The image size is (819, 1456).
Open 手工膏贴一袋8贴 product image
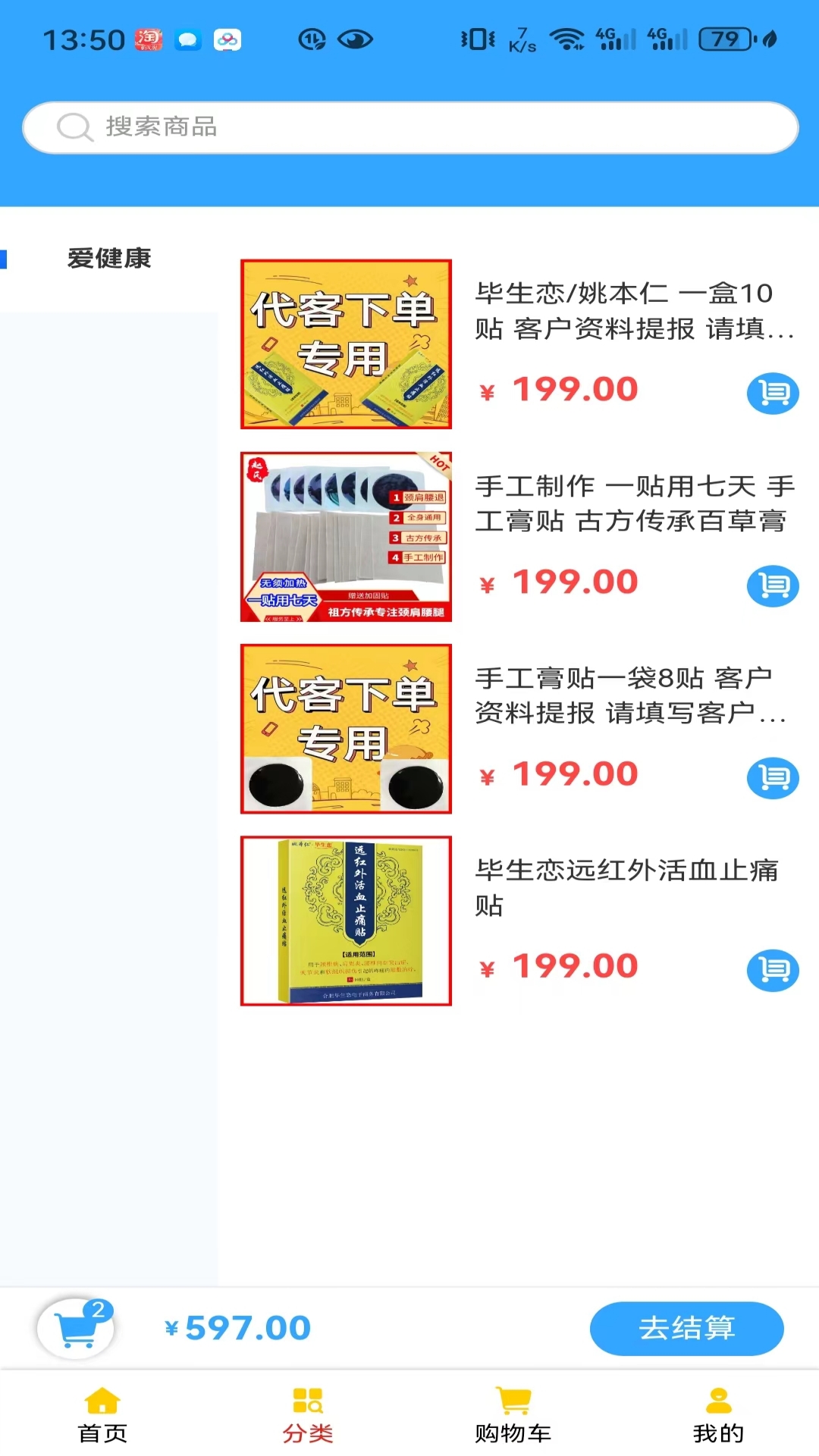pyautogui.click(x=346, y=729)
